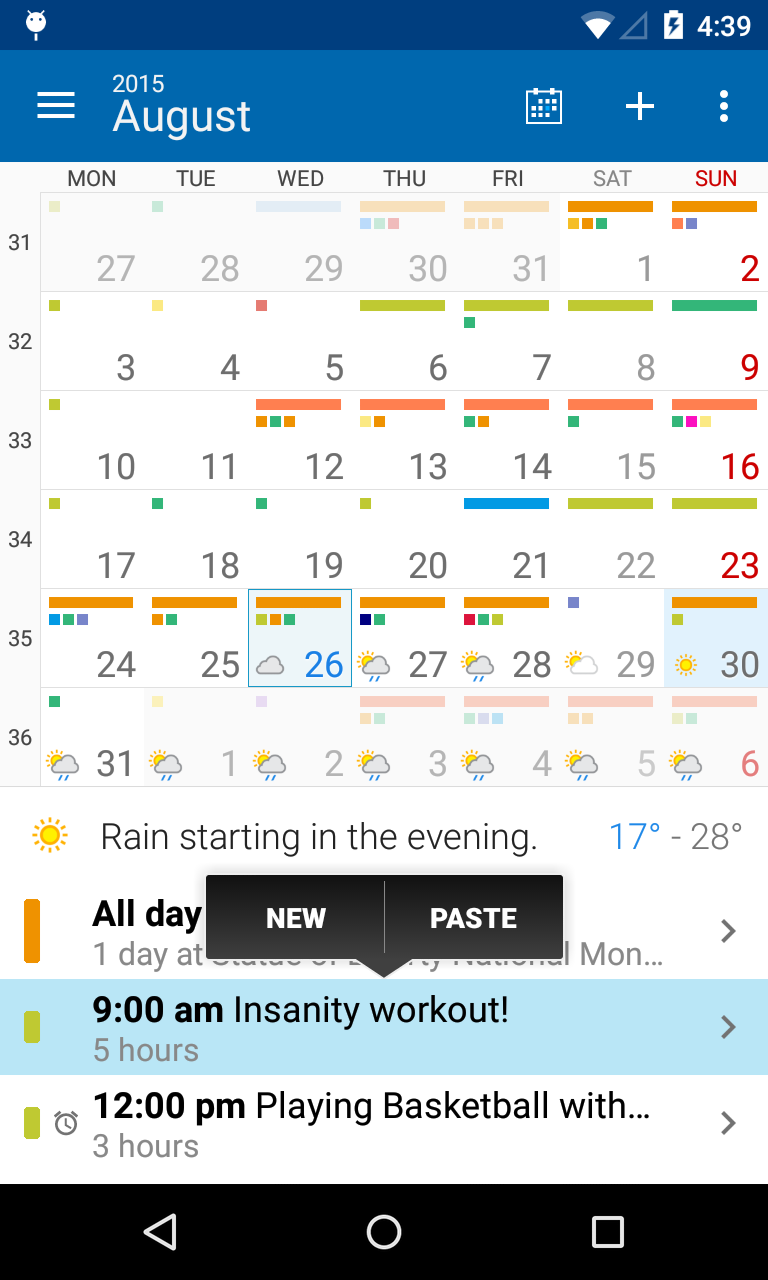Choose PASTE in the popup
The width and height of the screenshot is (768, 1280).
pyautogui.click(x=473, y=918)
